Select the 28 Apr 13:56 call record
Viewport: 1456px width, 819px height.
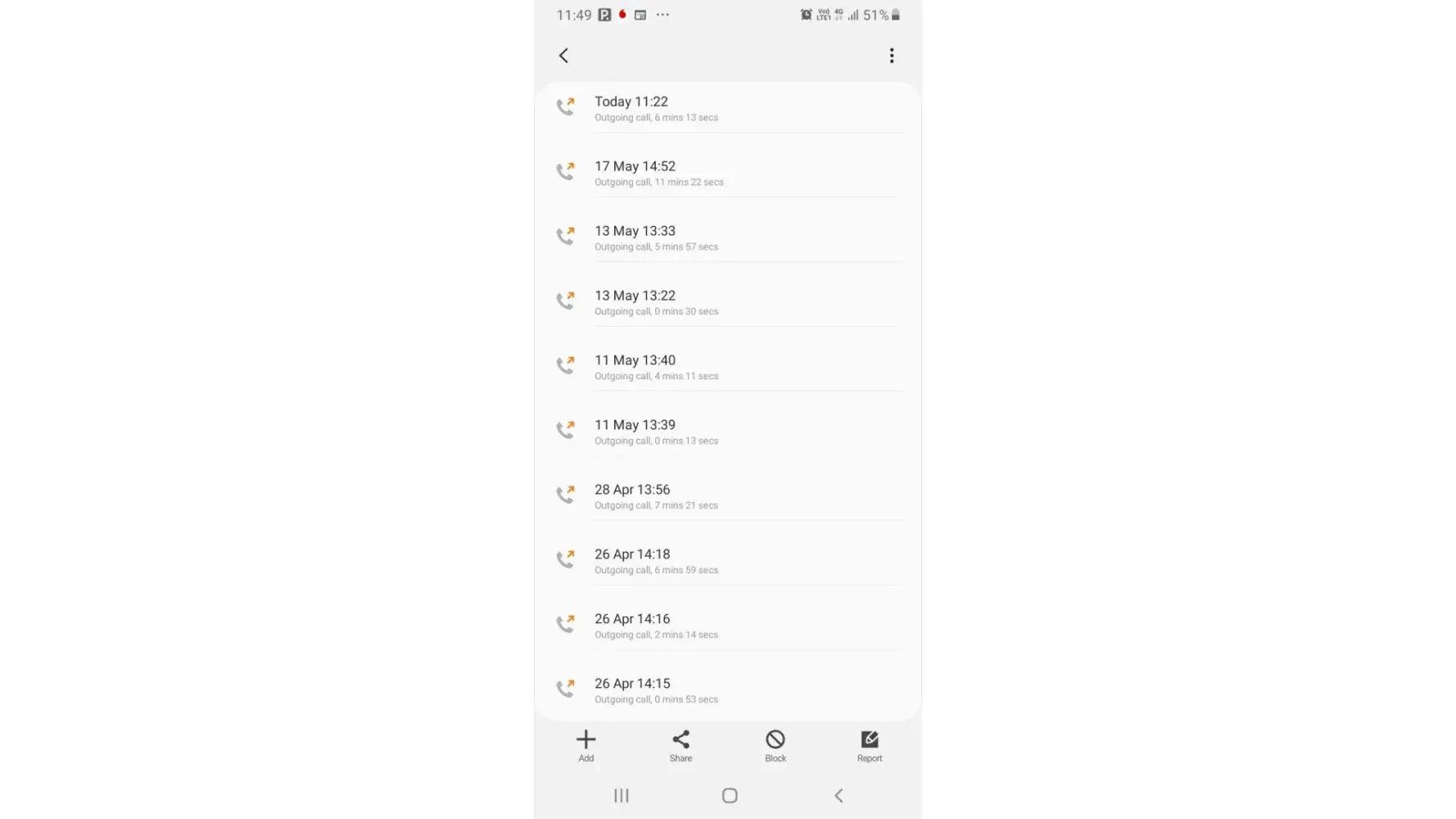click(727, 496)
